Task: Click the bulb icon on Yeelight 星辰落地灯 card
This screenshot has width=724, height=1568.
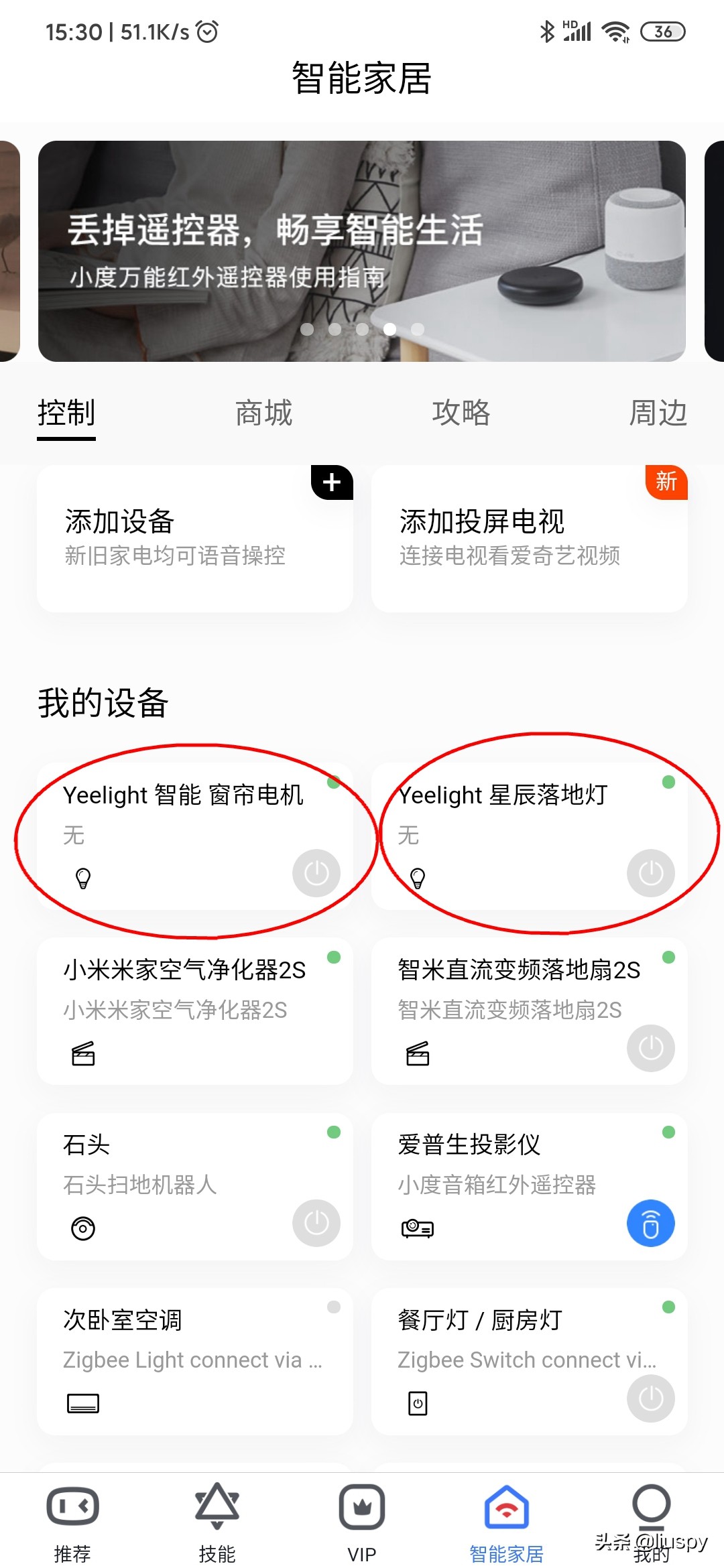Action: pos(418,880)
